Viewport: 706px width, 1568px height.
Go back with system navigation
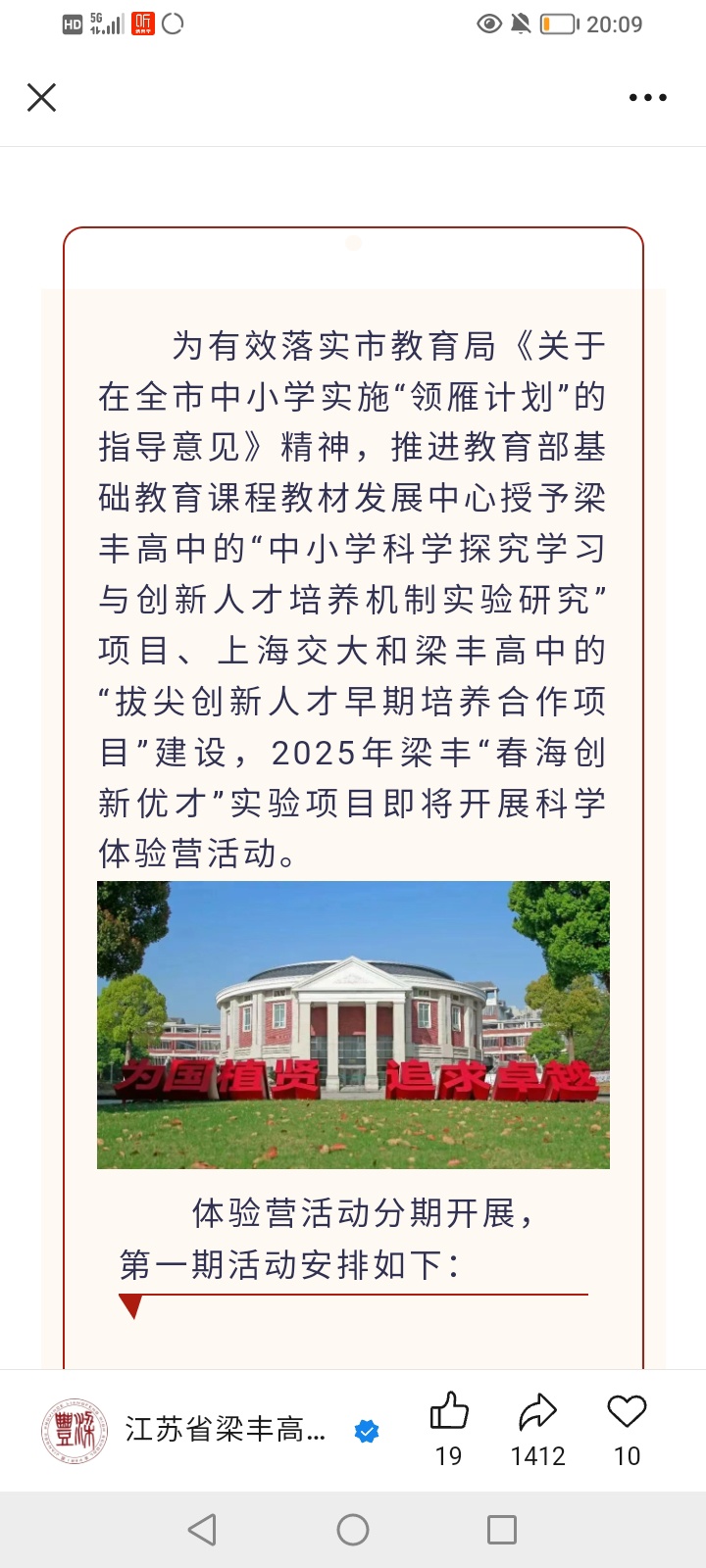(x=202, y=1530)
